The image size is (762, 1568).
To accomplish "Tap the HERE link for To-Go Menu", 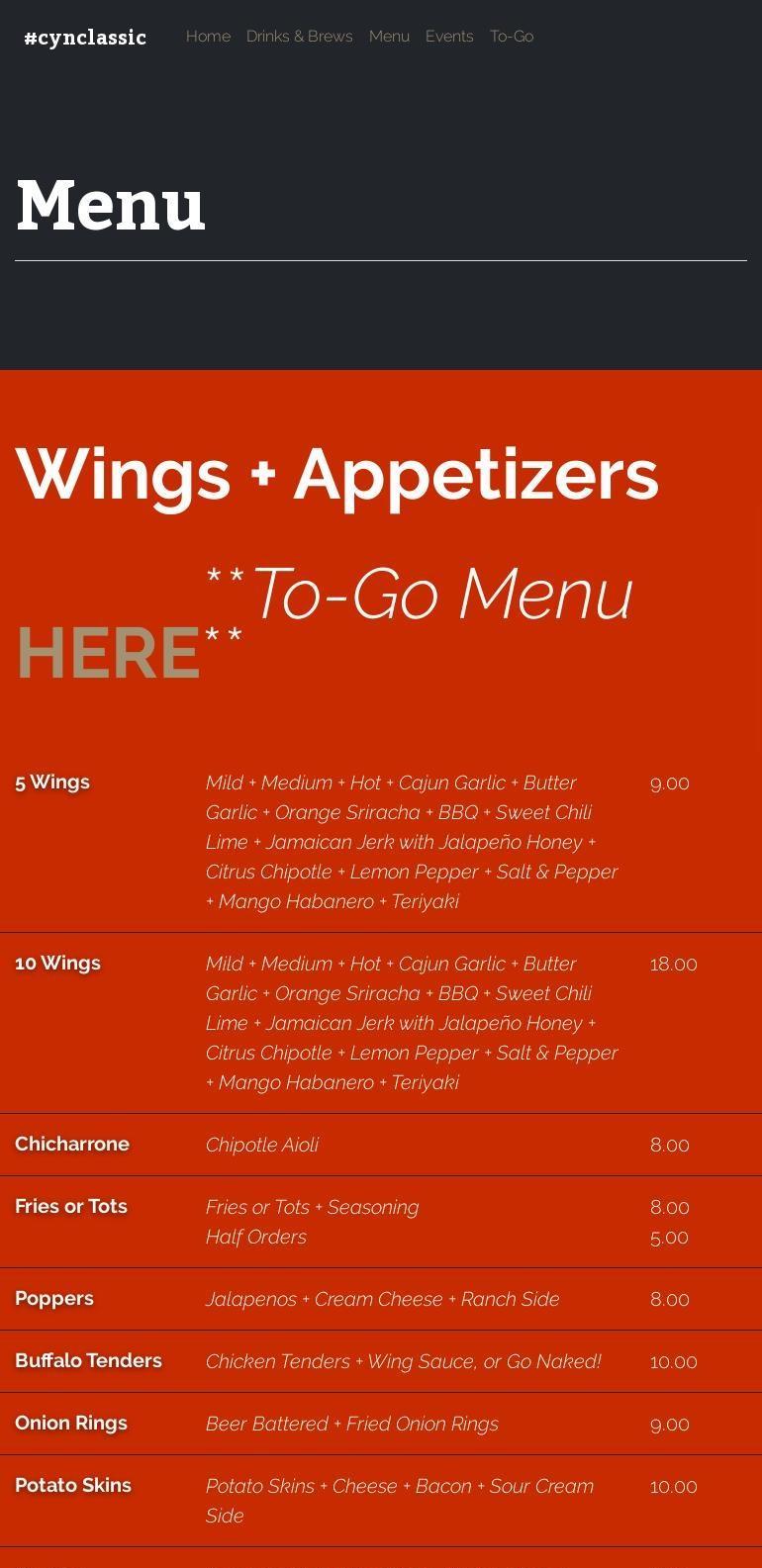I will coord(109,653).
